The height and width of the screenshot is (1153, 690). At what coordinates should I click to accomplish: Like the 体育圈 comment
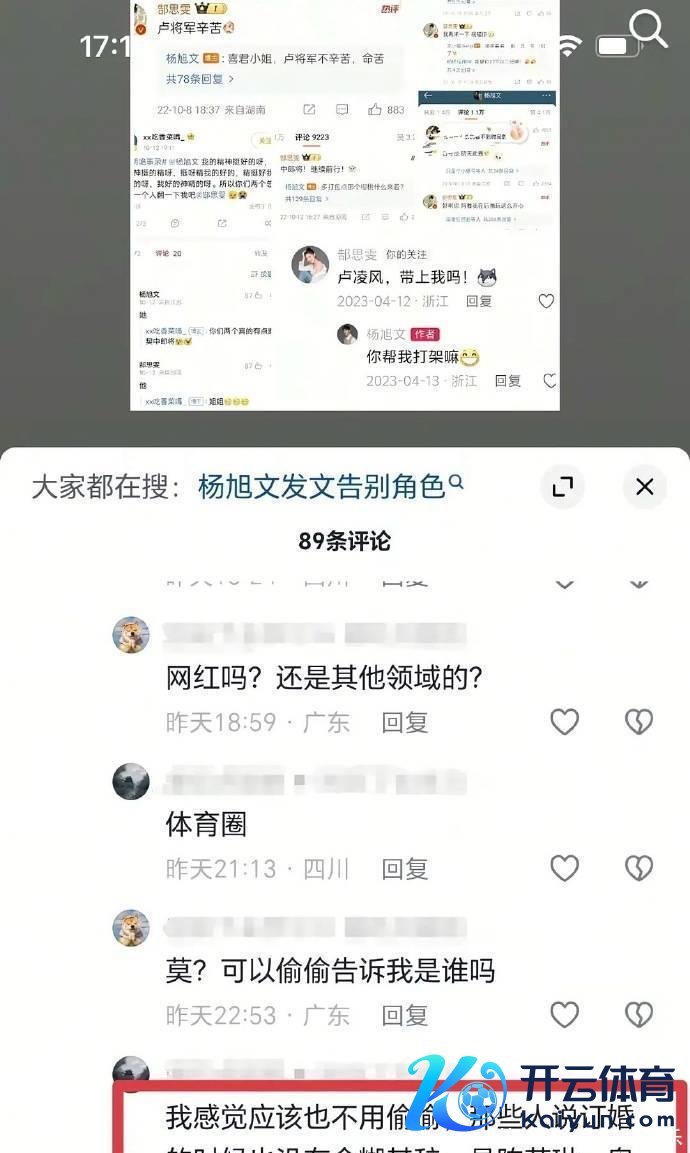(x=565, y=868)
